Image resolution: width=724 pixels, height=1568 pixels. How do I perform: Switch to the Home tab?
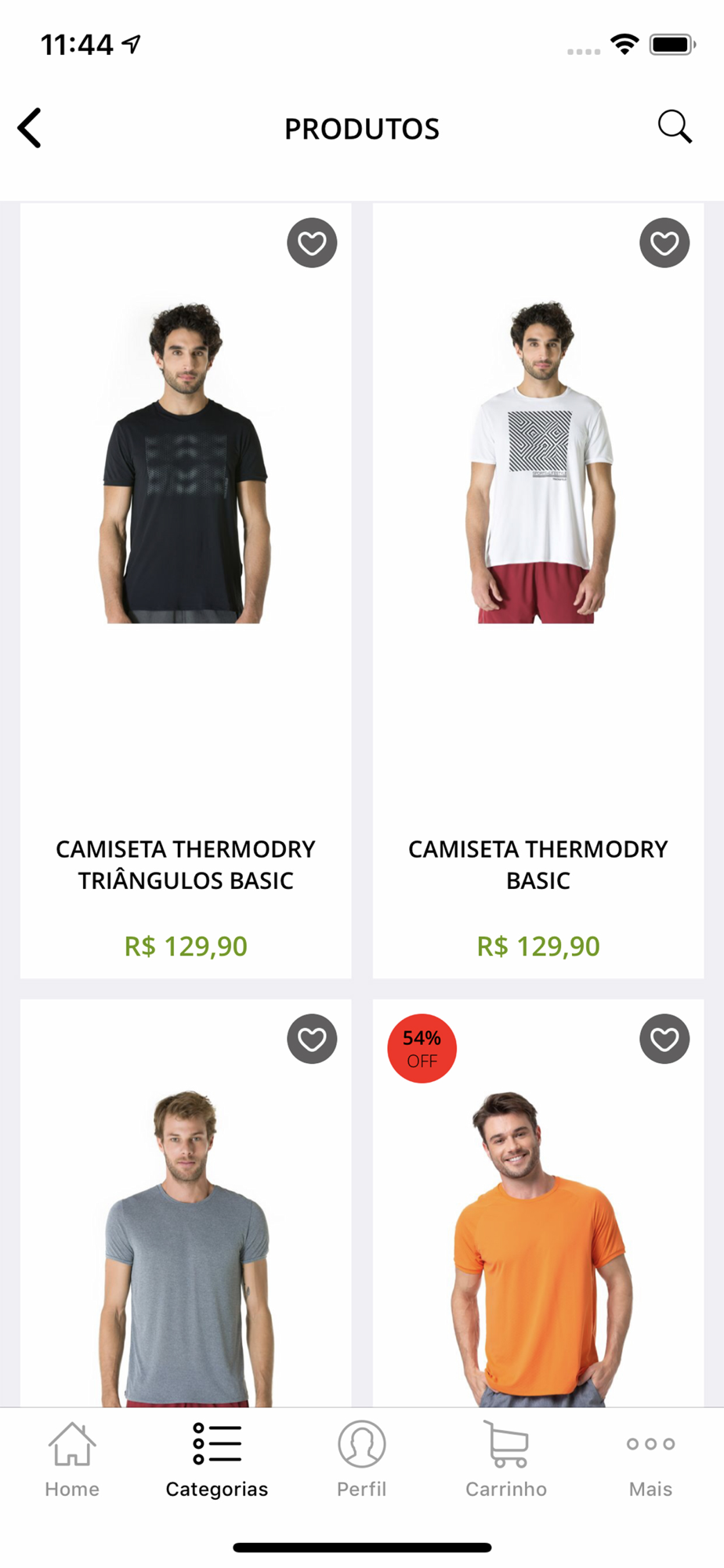pos(72,1460)
